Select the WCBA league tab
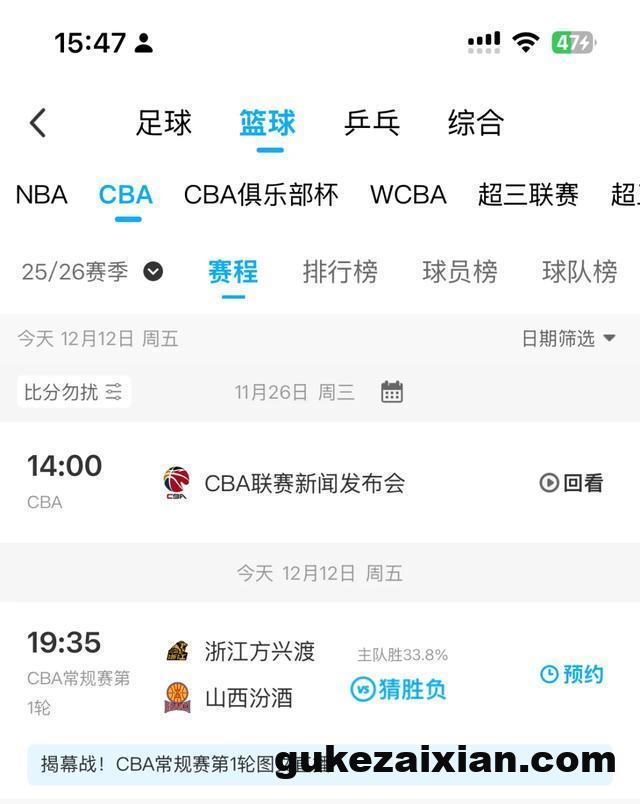Viewport: 640px width, 804px height. click(408, 195)
